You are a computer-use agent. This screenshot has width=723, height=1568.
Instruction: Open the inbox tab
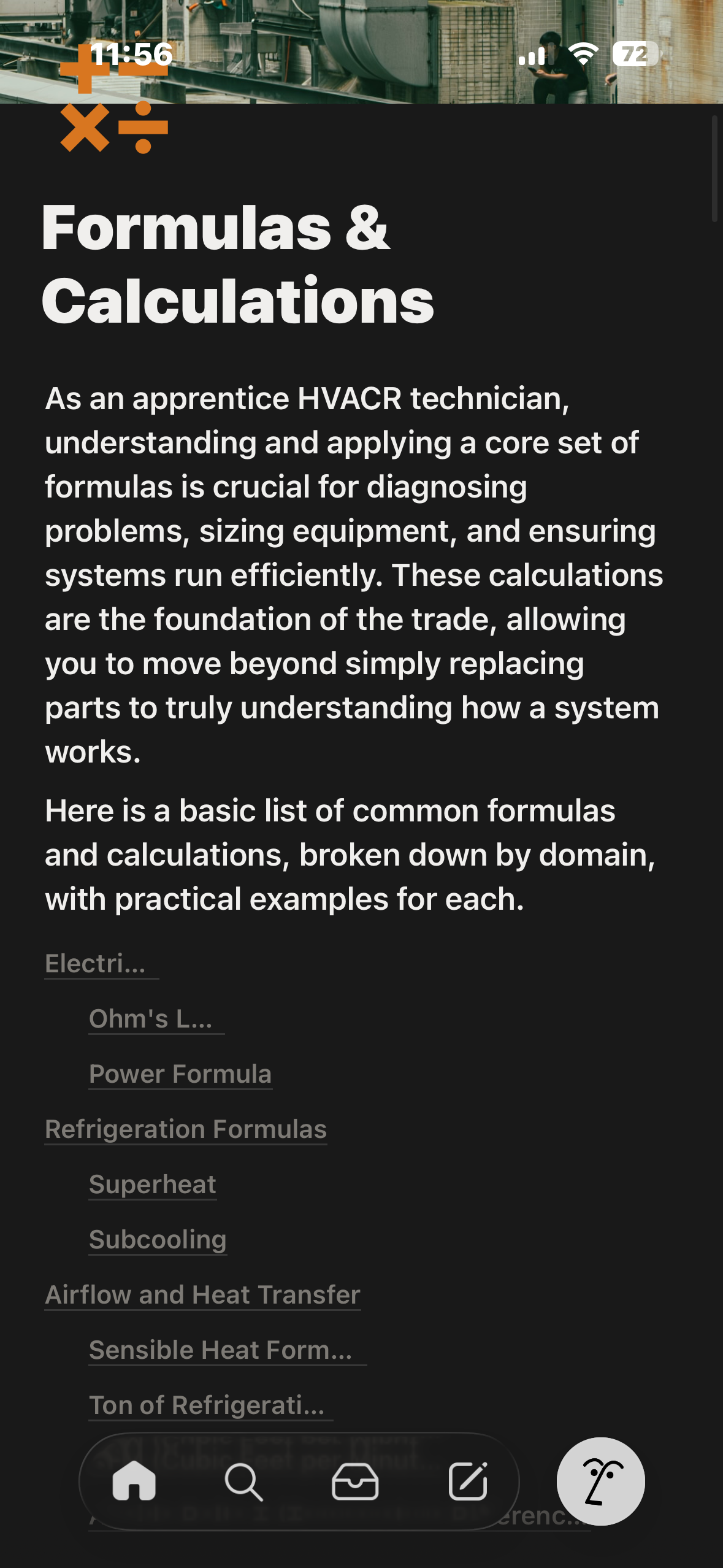coord(354,1482)
